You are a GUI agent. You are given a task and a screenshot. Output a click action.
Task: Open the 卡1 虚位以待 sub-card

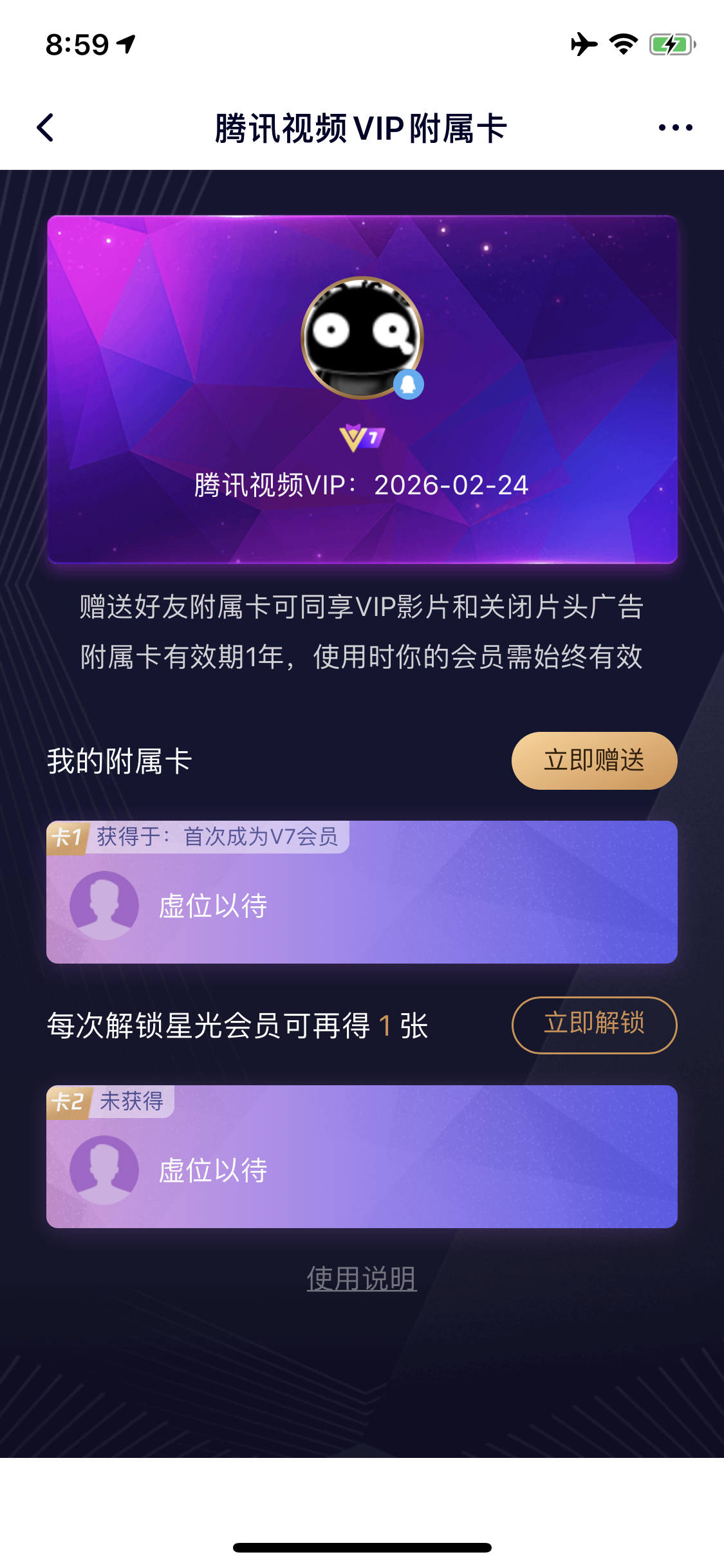362,891
